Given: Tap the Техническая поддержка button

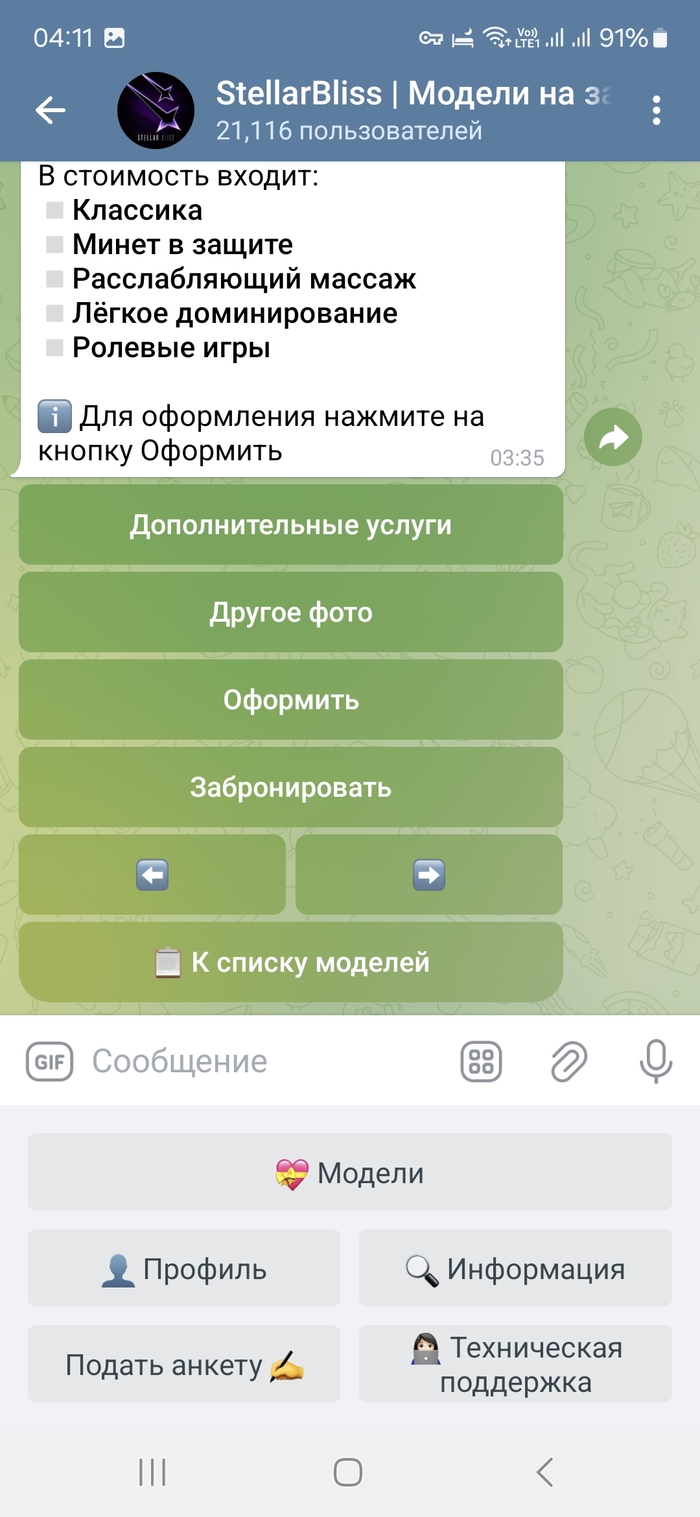Looking at the screenshot, I should (x=515, y=1364).
